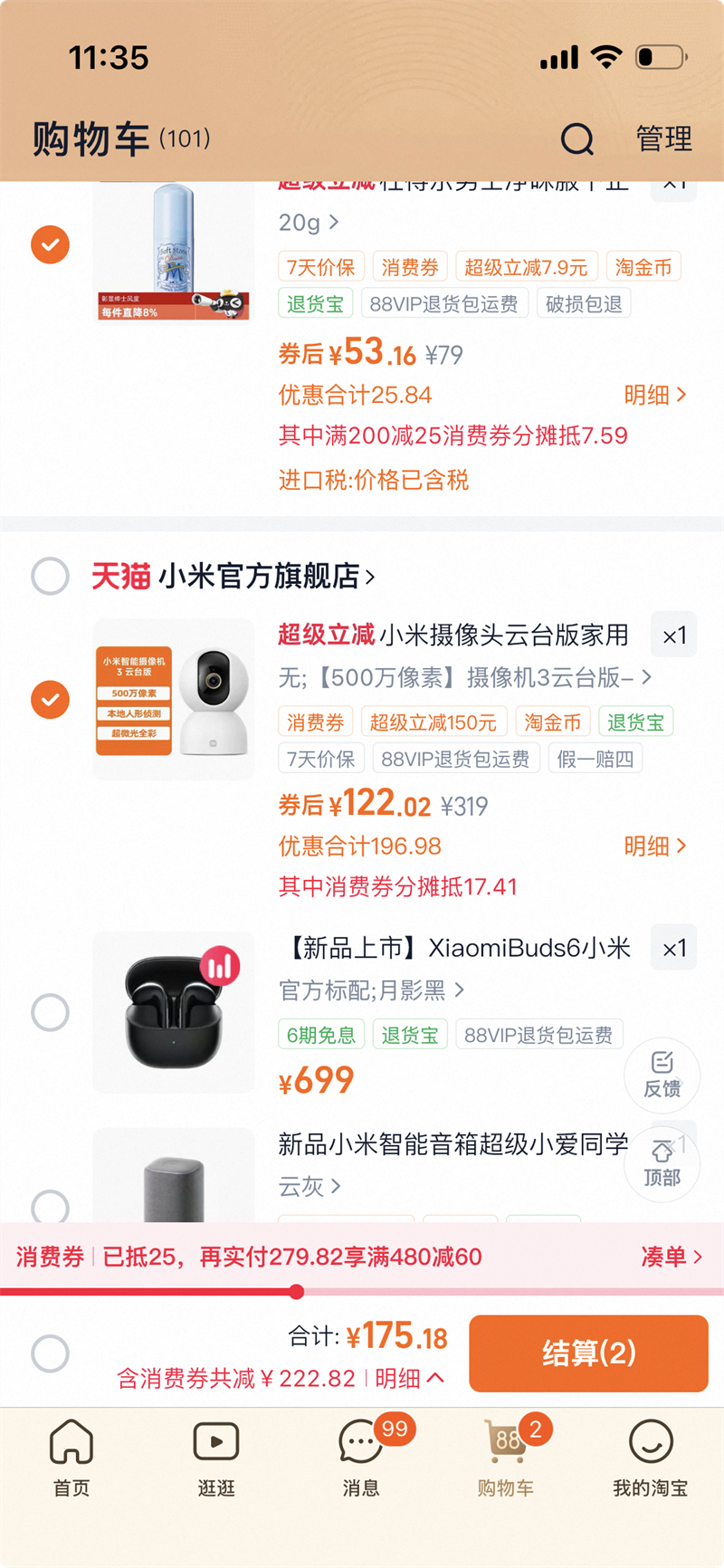This screenshot has height=1568, width=724.
Task: Tap the 顶部 back-to-top icon
Action: pos(662,1164)
